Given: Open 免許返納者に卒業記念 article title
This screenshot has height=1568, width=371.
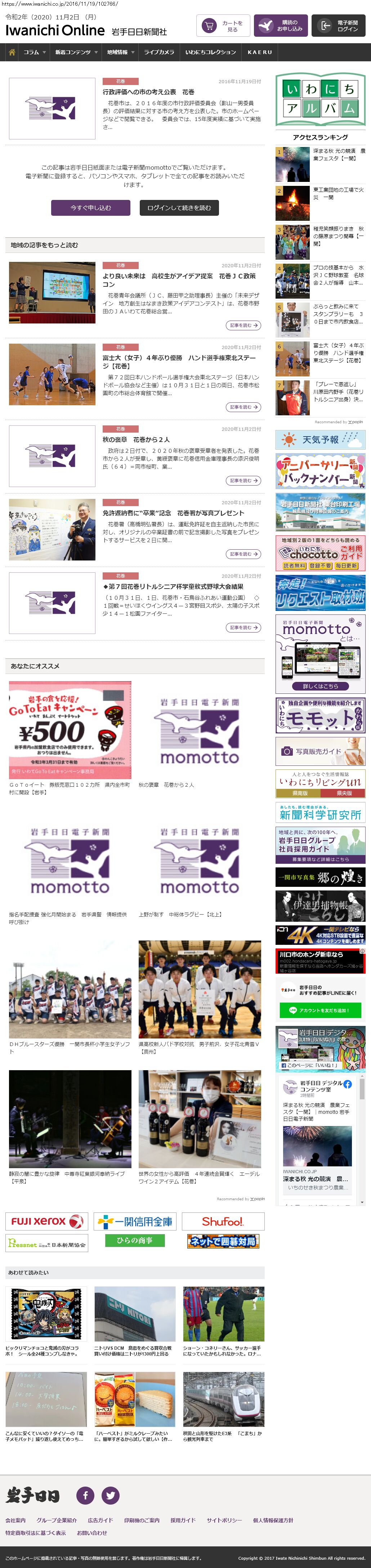Looking at the screenshot, I should pyautogui.click(x=173, y=513).
